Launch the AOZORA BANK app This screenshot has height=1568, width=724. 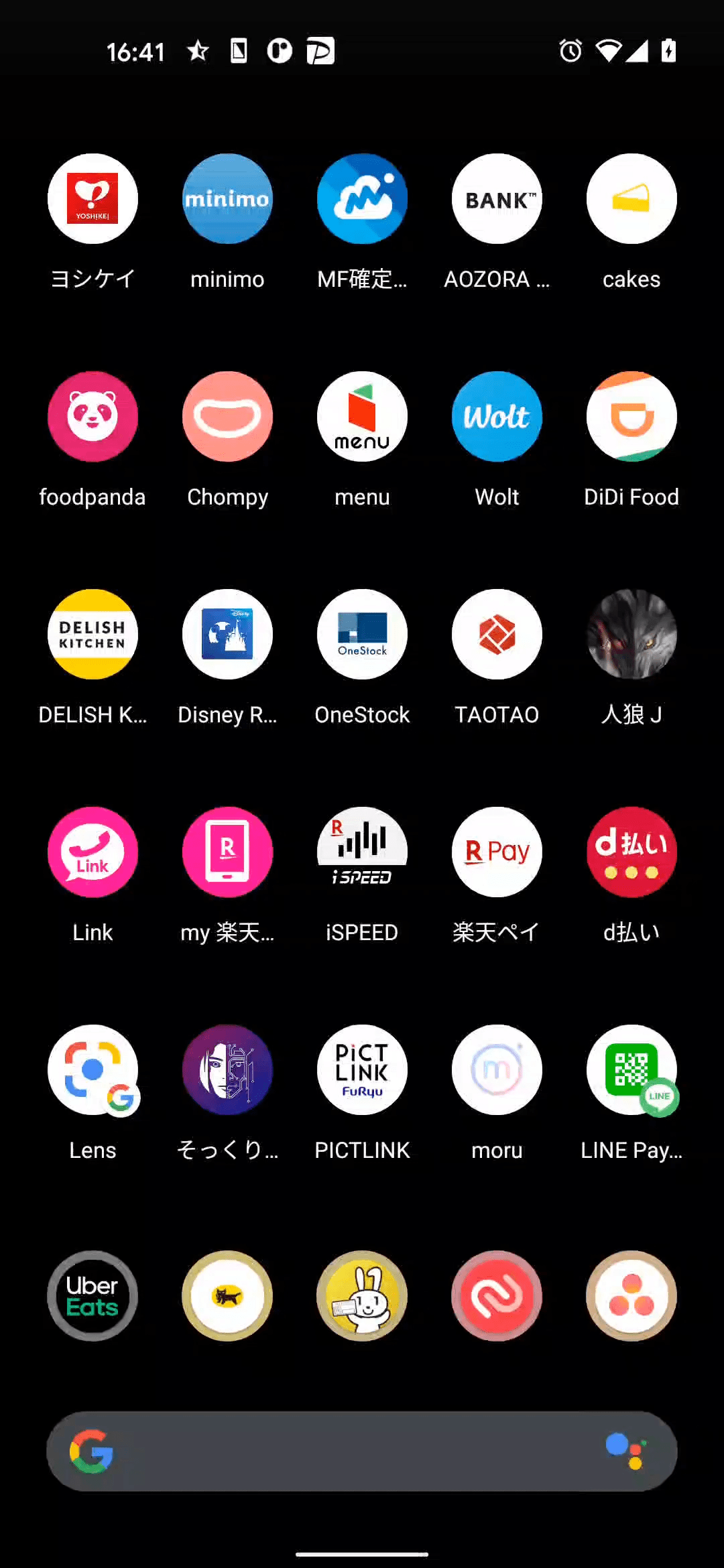(497, 199)
